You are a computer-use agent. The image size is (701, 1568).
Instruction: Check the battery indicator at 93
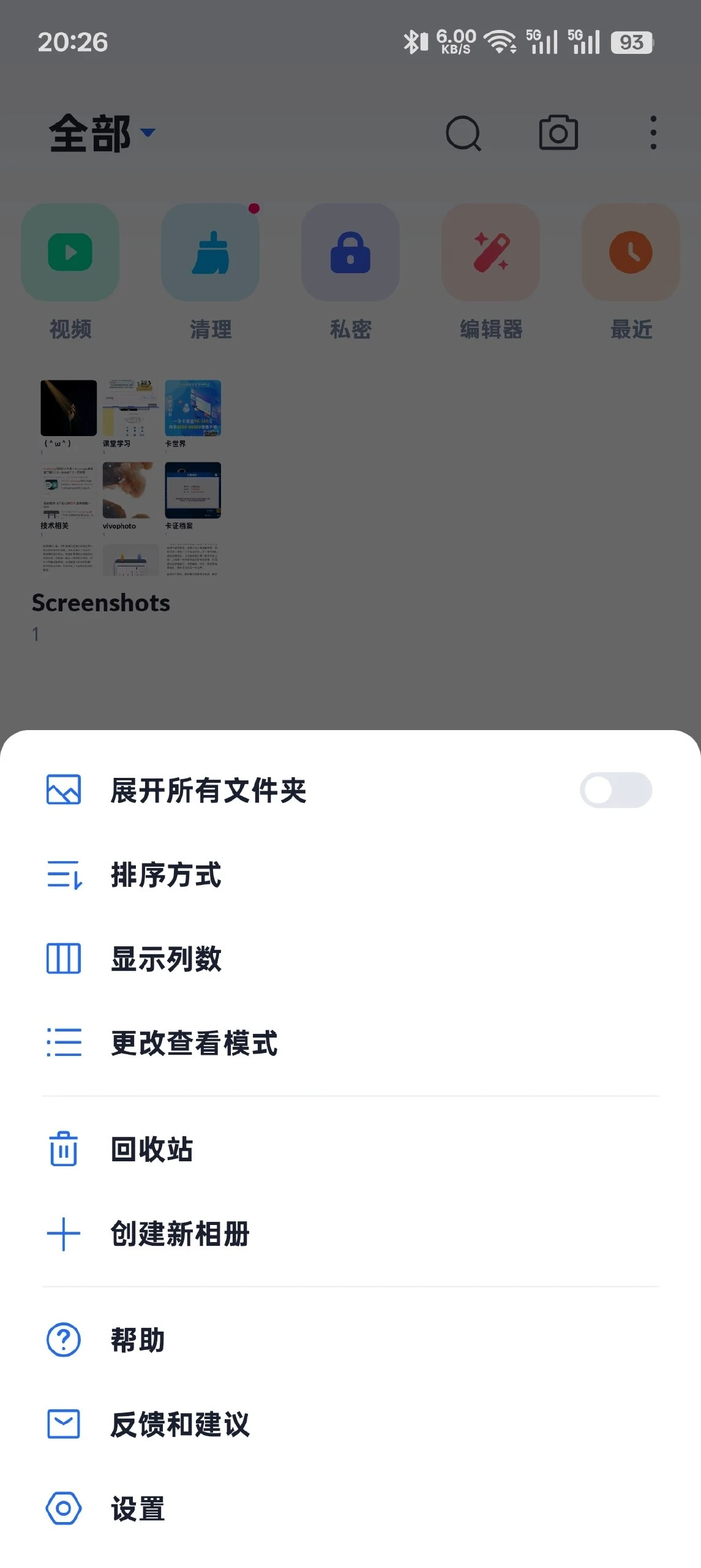coord(631,42)
